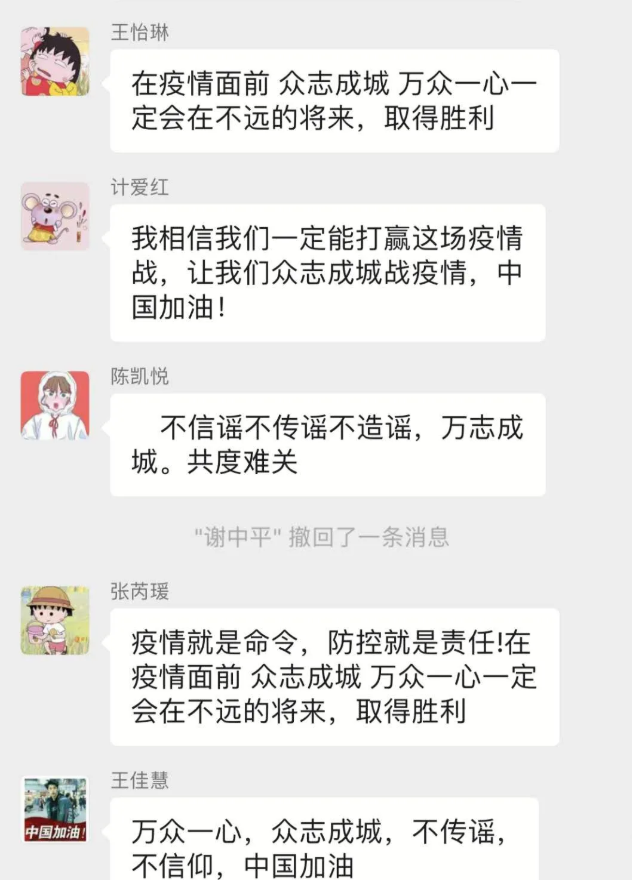Tap 陈凯悦's avatar picture

55,405
